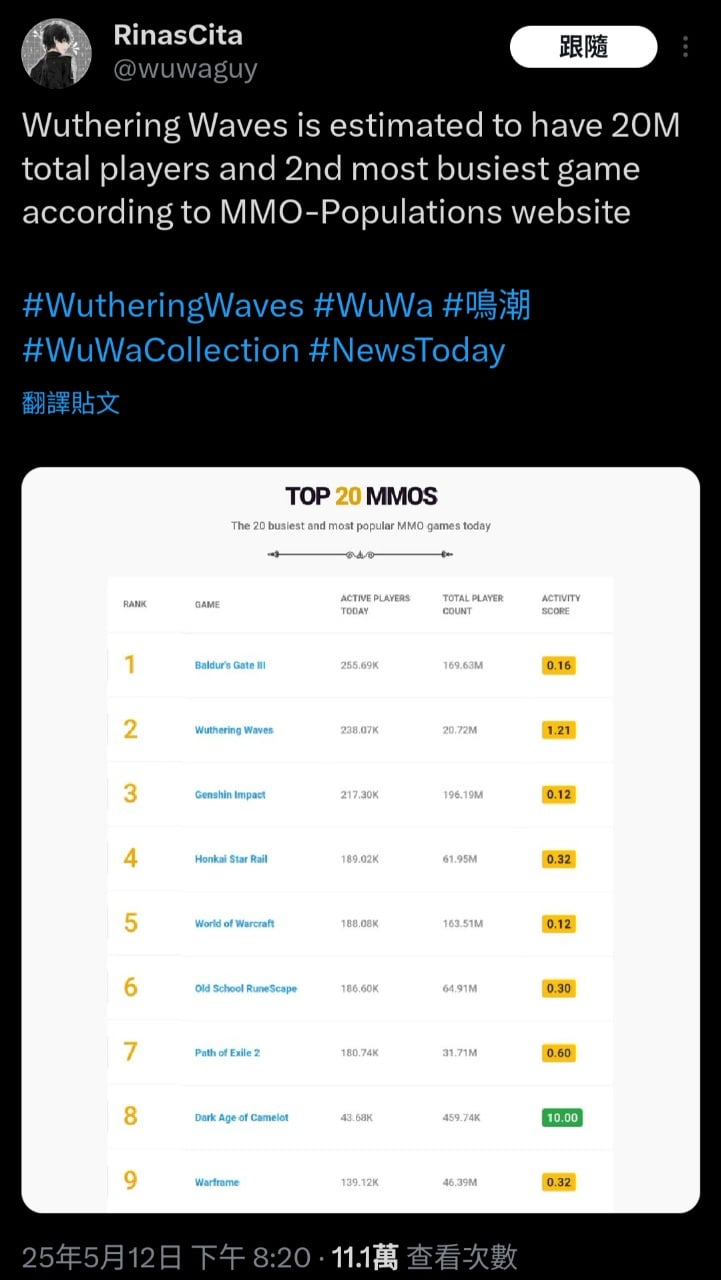The height and width of the screenshot is (1280, 721).
Task: Open the post's overflow menu
Action: (685, 47)
